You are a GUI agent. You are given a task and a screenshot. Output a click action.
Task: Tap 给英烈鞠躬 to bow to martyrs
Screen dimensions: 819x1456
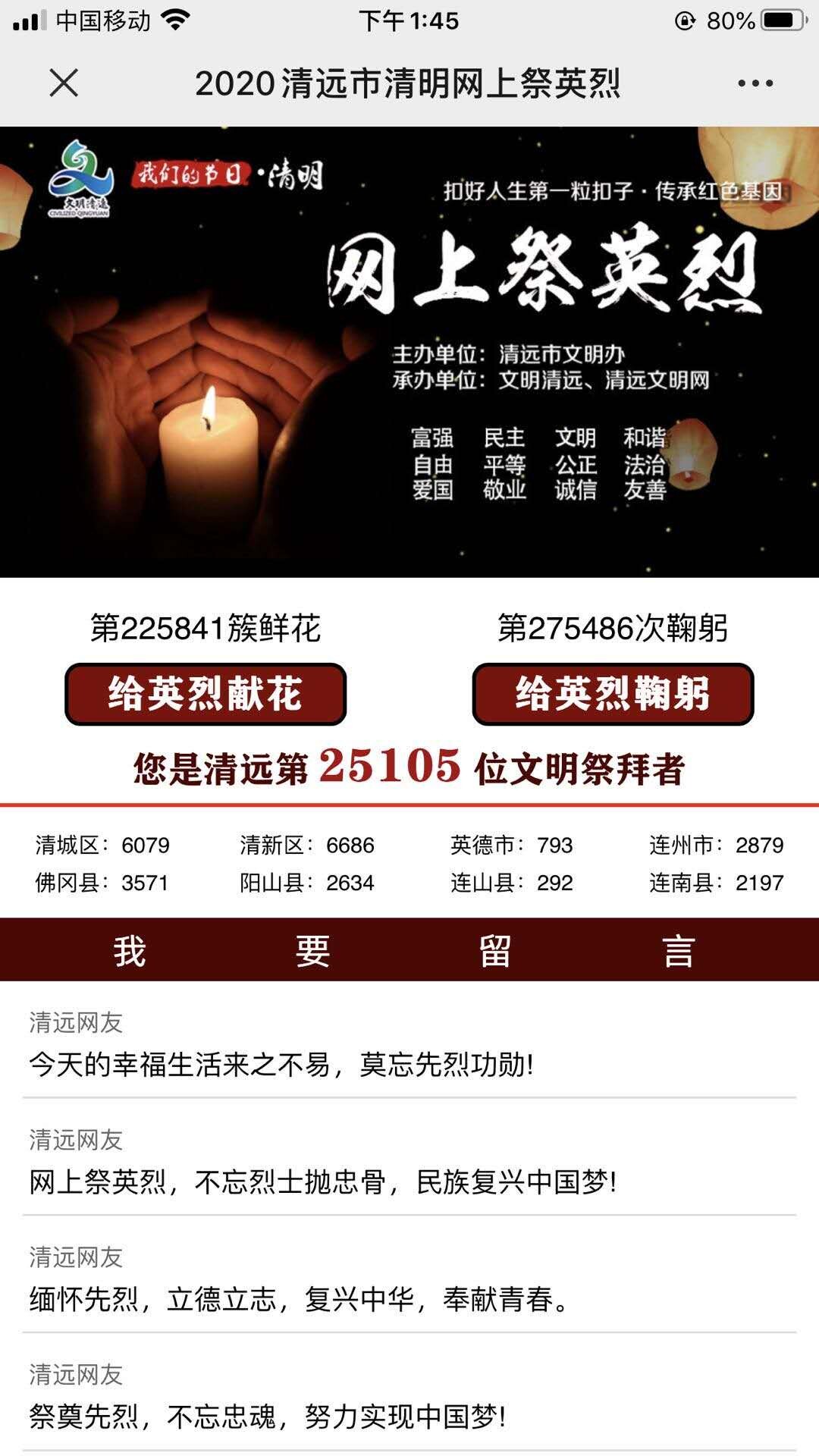[x=613, y=694]
